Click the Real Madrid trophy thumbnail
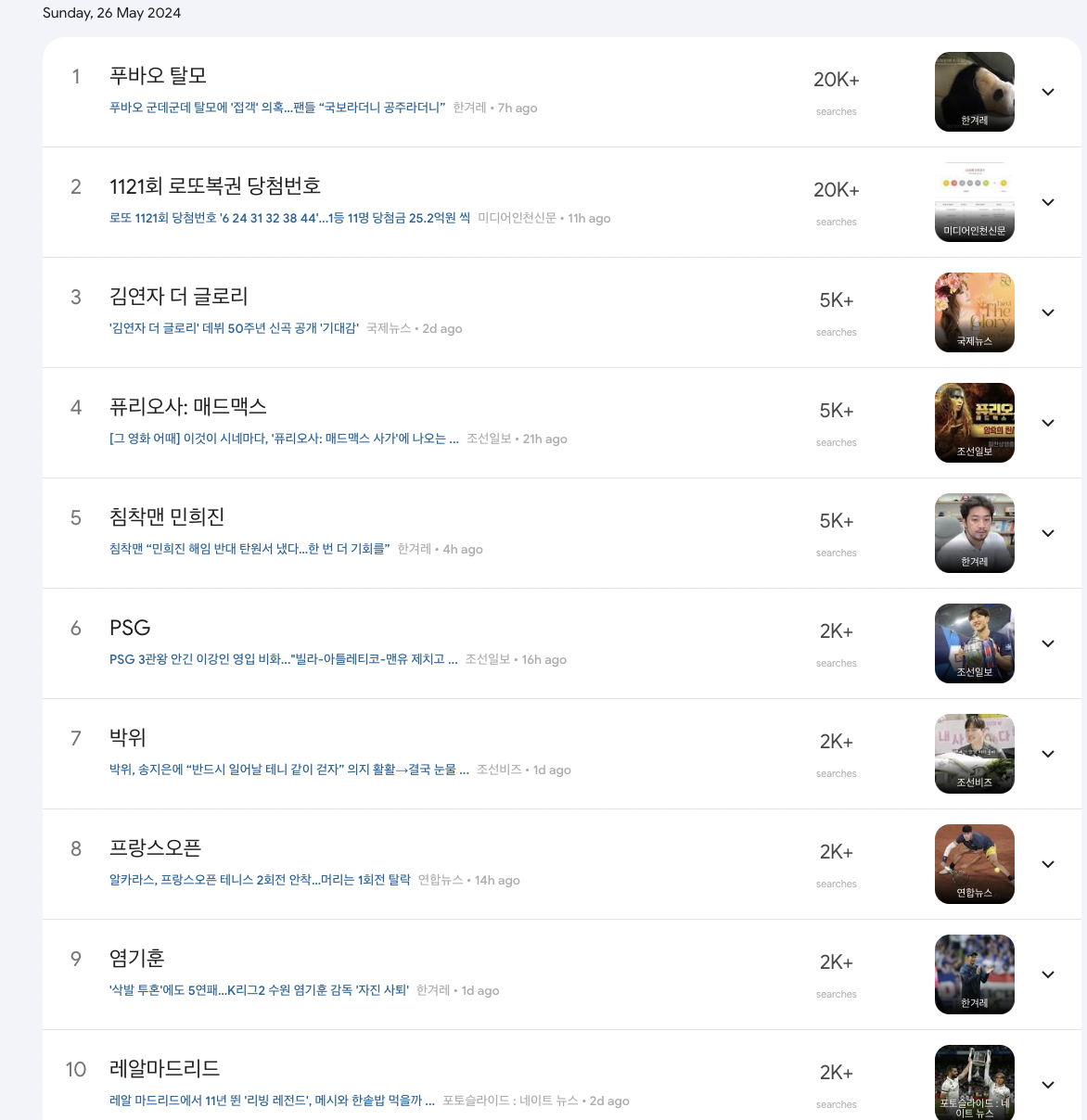Screen dimensions: 1087x1120 pos(974,1082)
